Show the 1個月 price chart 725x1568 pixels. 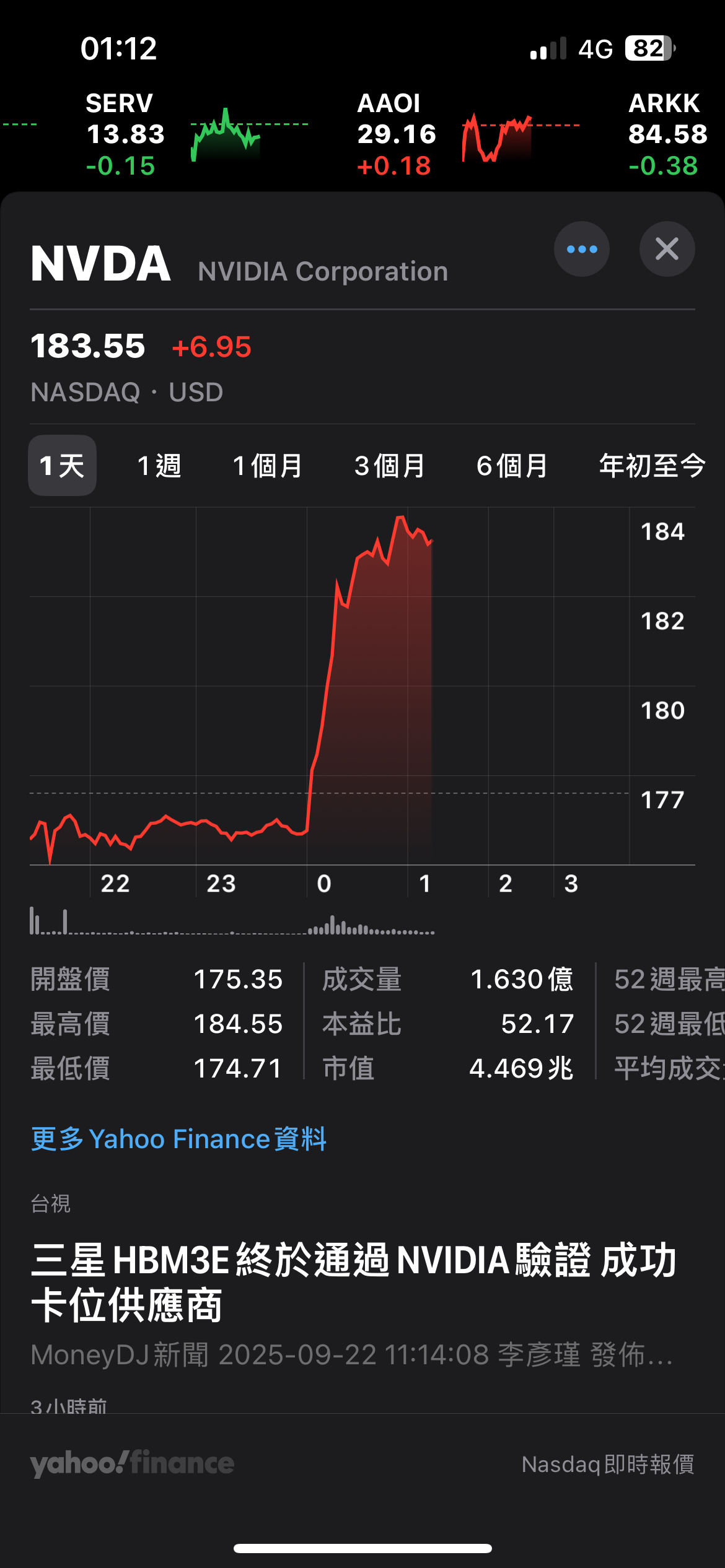267,466
